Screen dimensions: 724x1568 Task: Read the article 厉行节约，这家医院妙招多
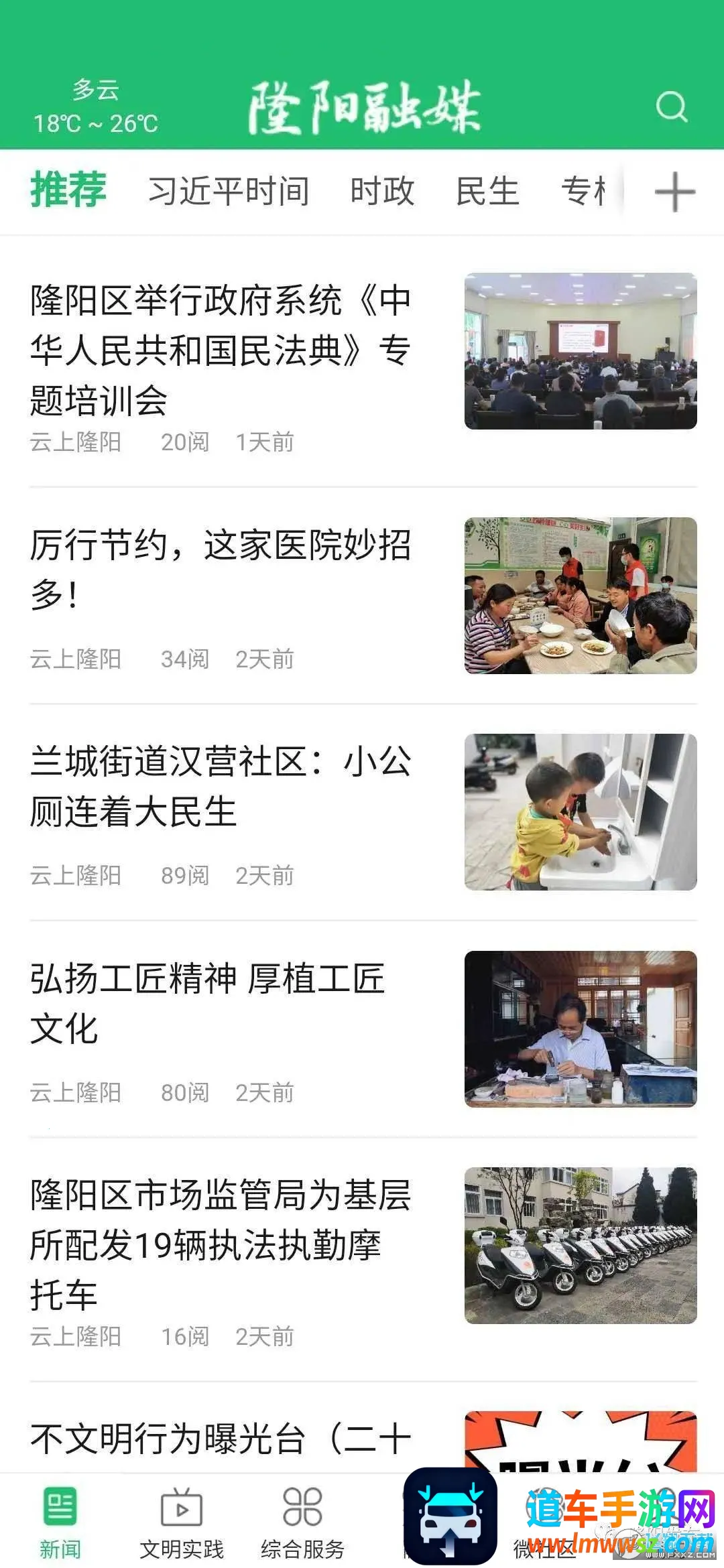point(221,570)
